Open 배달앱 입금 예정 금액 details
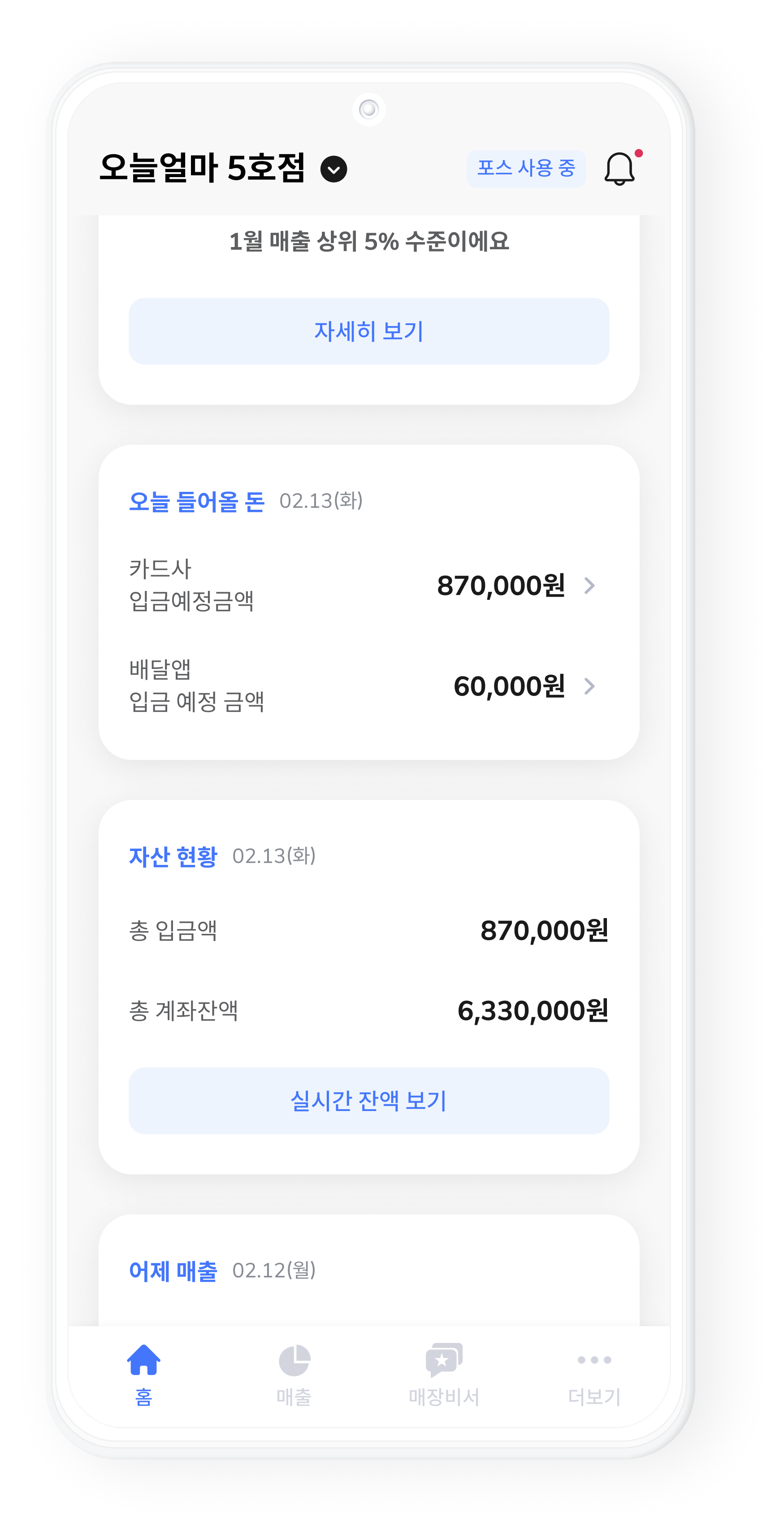 pyautogui.click(x=589, y=686)
